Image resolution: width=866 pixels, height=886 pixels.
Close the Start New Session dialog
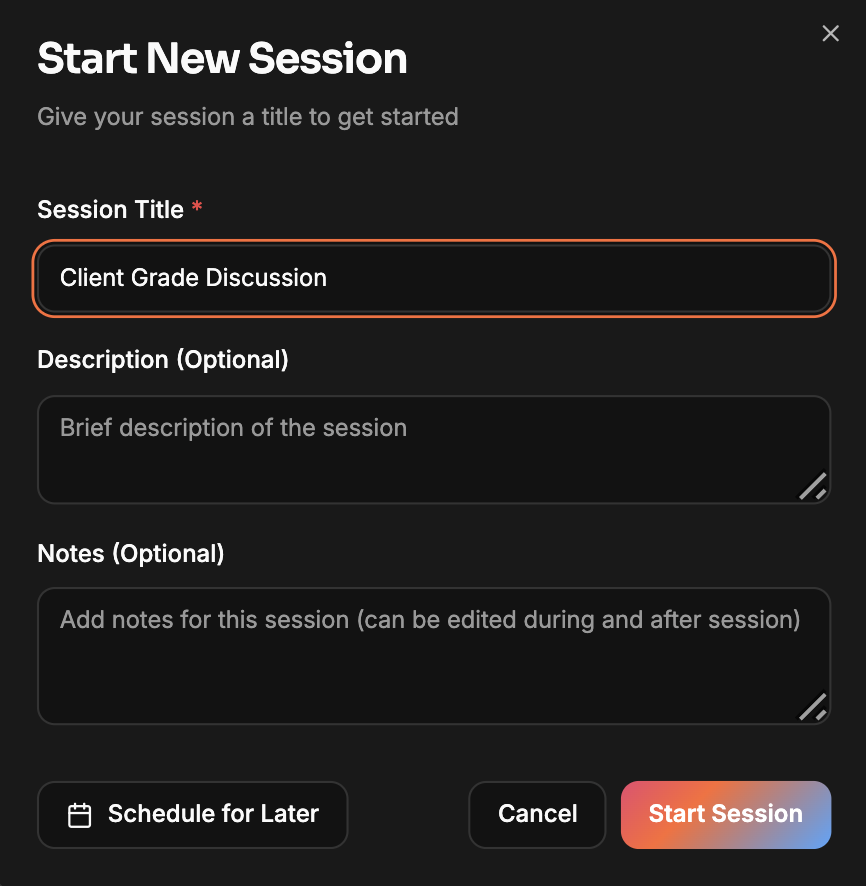coord(830,34)
